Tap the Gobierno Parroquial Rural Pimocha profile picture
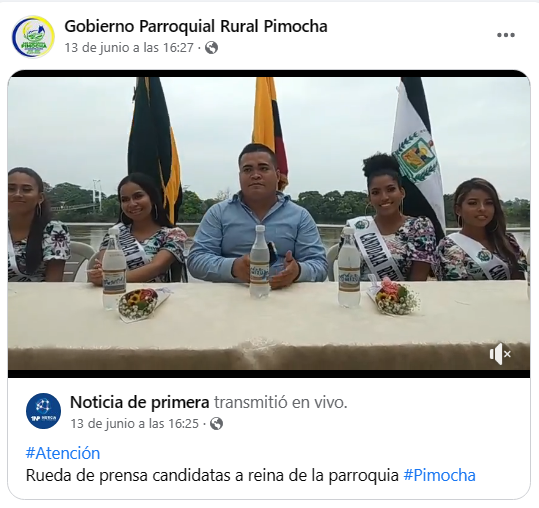The height and width of the screenshot is (508, 539). point(33,36)
